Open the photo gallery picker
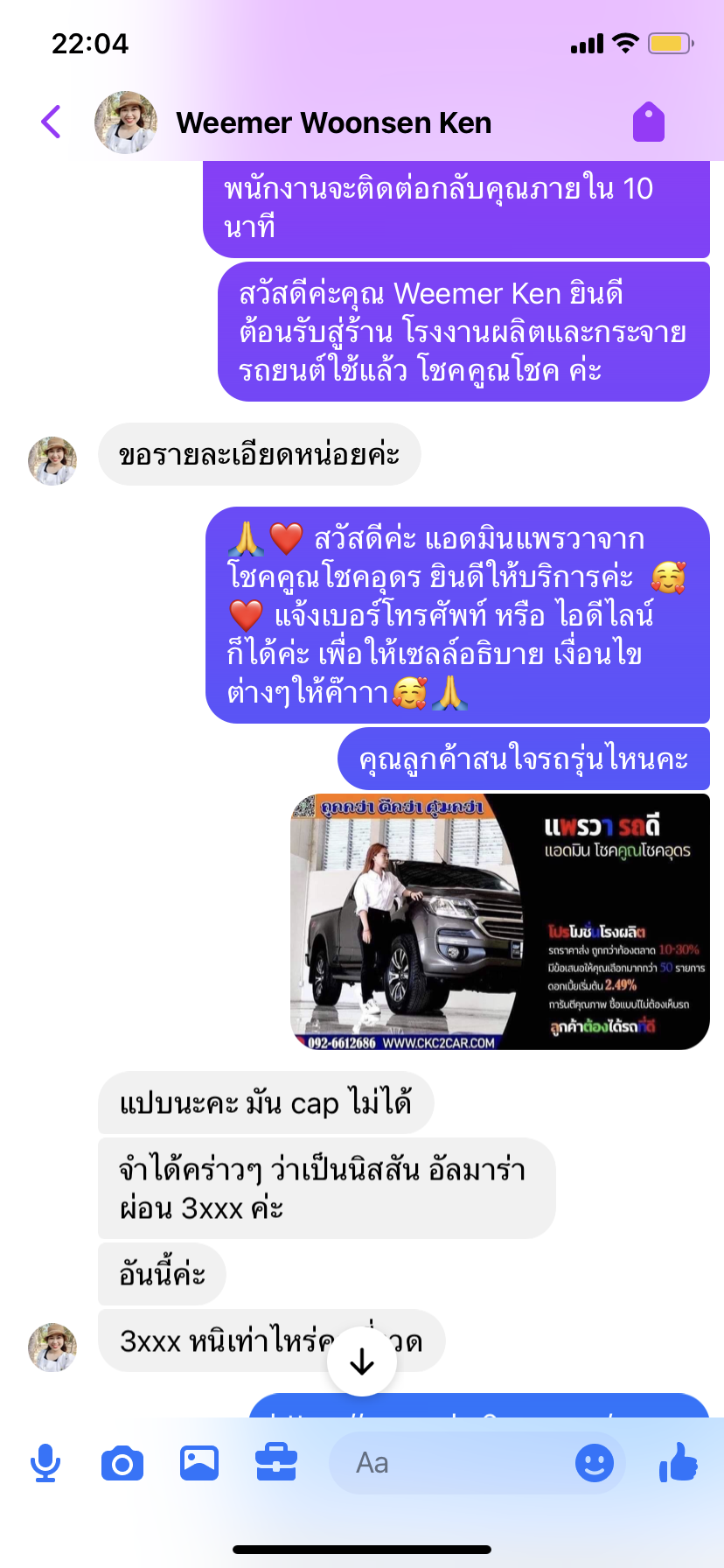Viewport: 724px width, 1568px height. pos(199,1463)
